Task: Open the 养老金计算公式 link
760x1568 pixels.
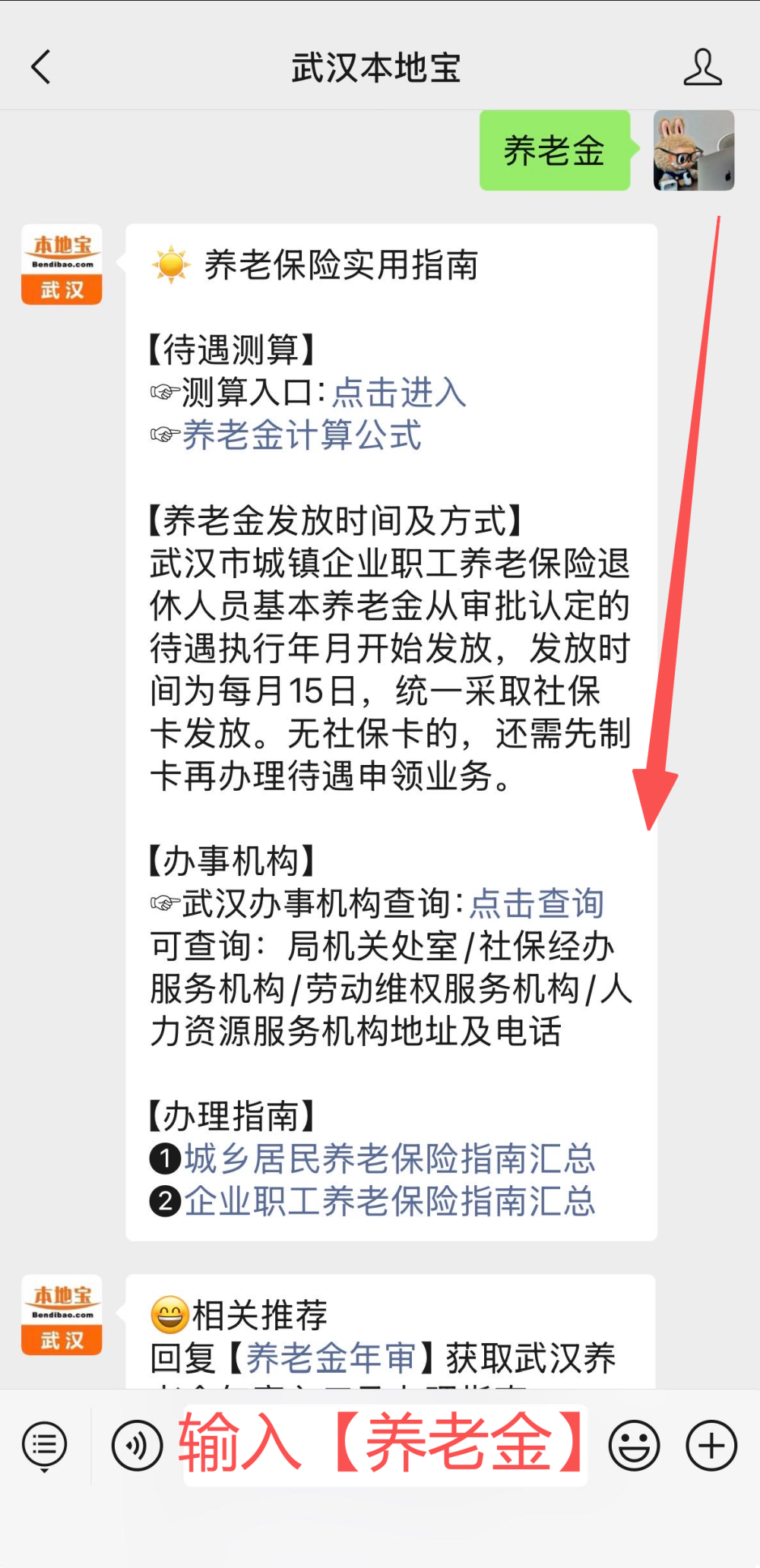Action: click(x=302, y=436)
